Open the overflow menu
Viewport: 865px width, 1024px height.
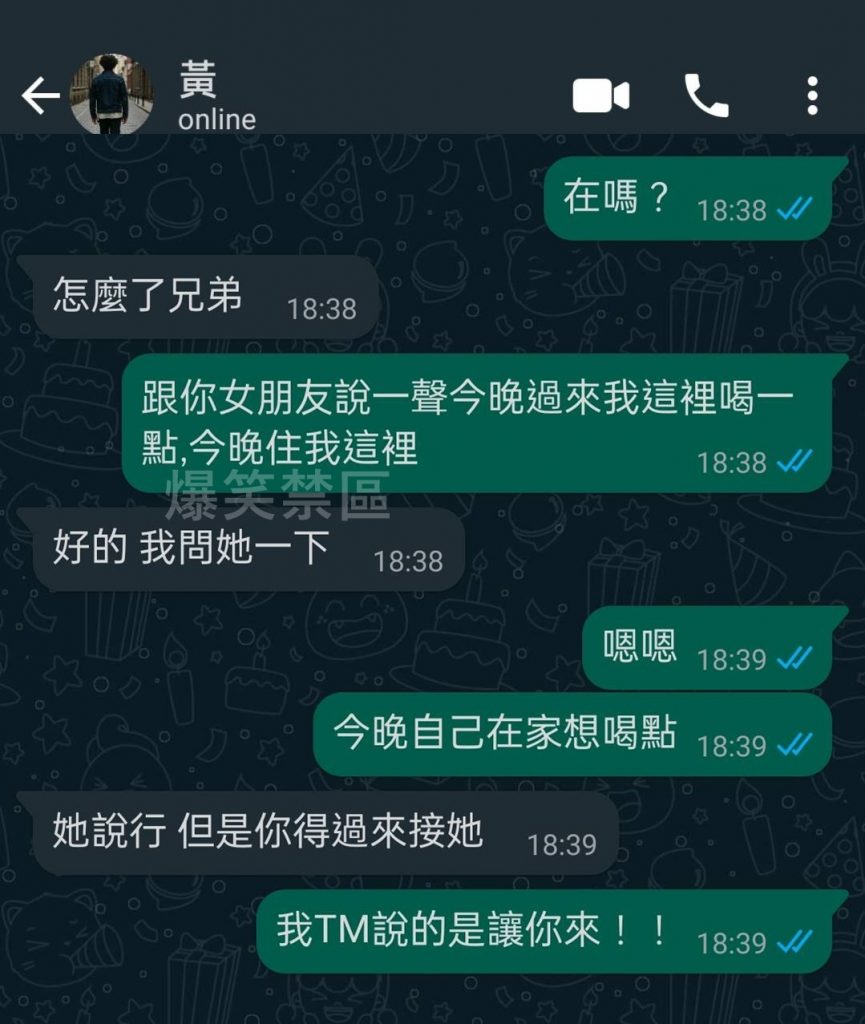812,97
